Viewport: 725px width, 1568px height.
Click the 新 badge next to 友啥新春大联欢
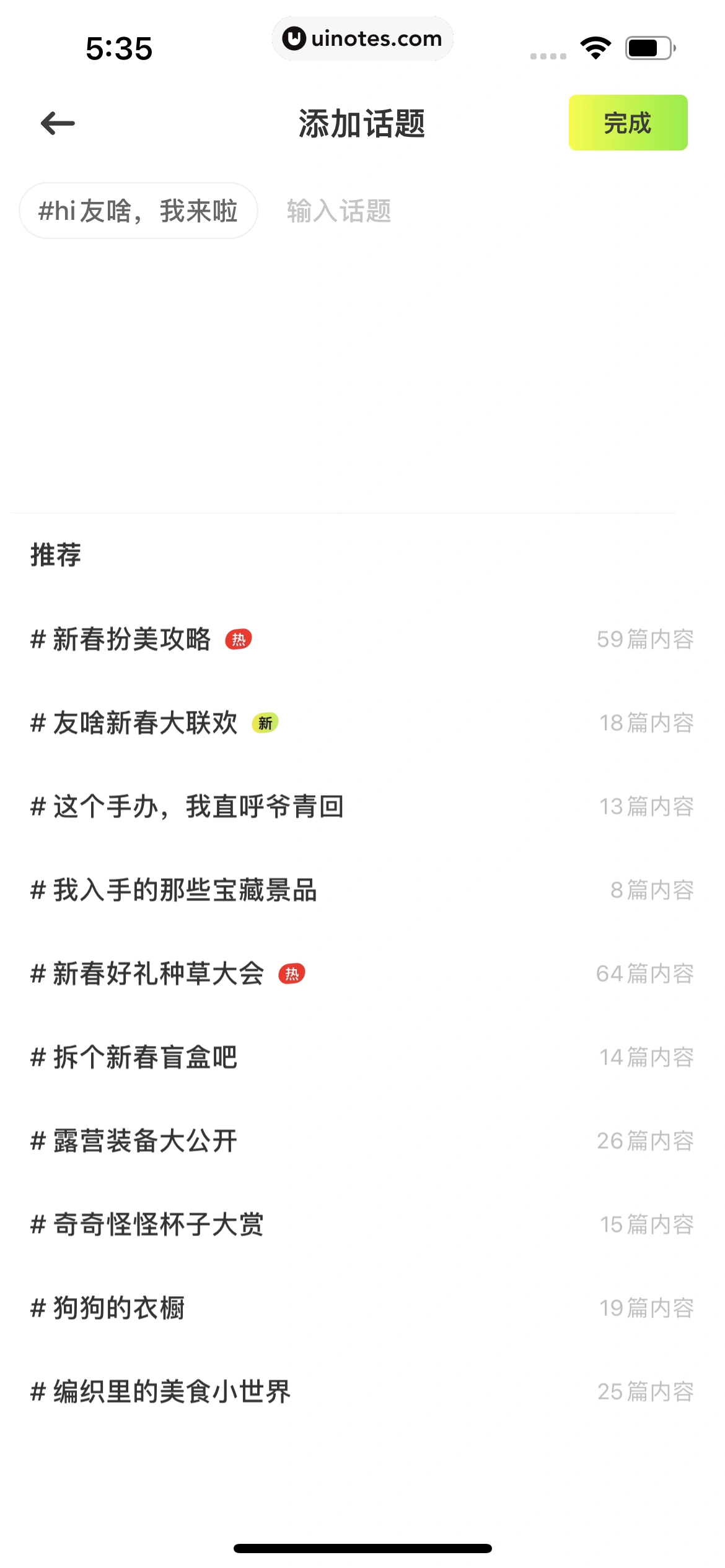pos(265,721)
